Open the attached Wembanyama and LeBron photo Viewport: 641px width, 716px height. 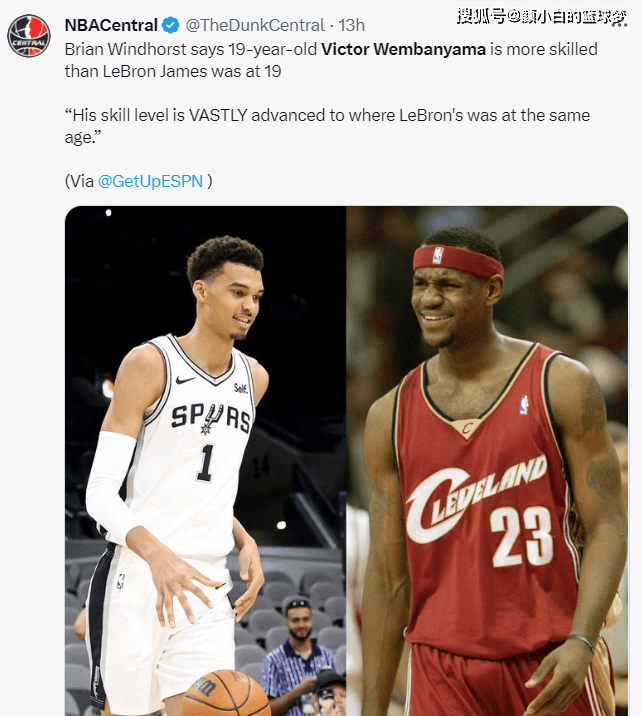346,460
